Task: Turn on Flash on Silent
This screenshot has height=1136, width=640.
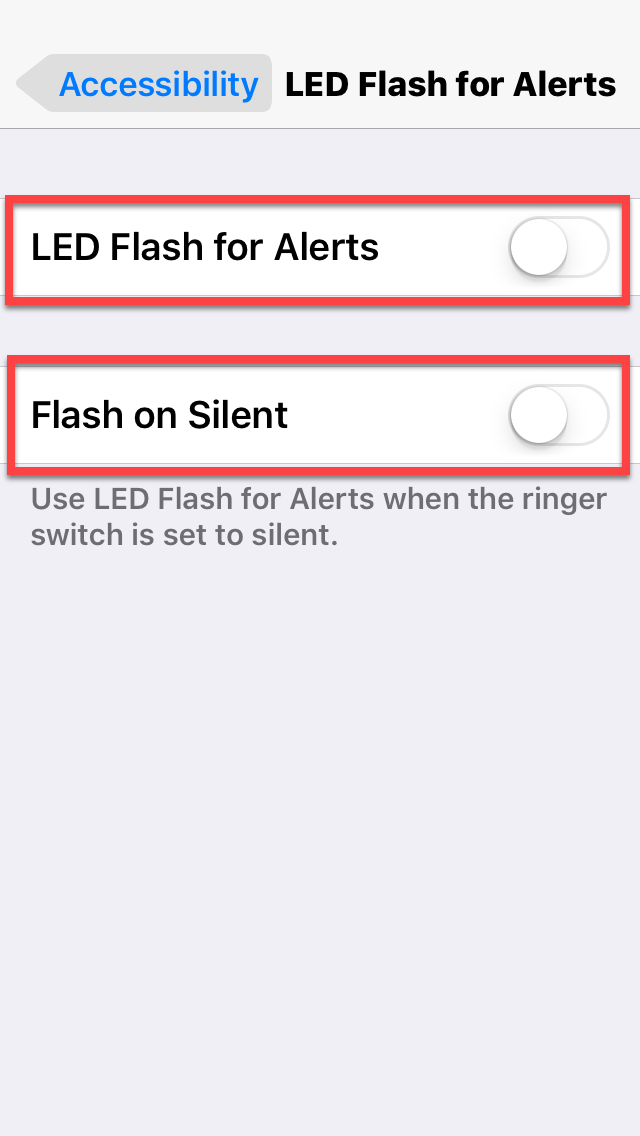Action: [x=559, y=415]
